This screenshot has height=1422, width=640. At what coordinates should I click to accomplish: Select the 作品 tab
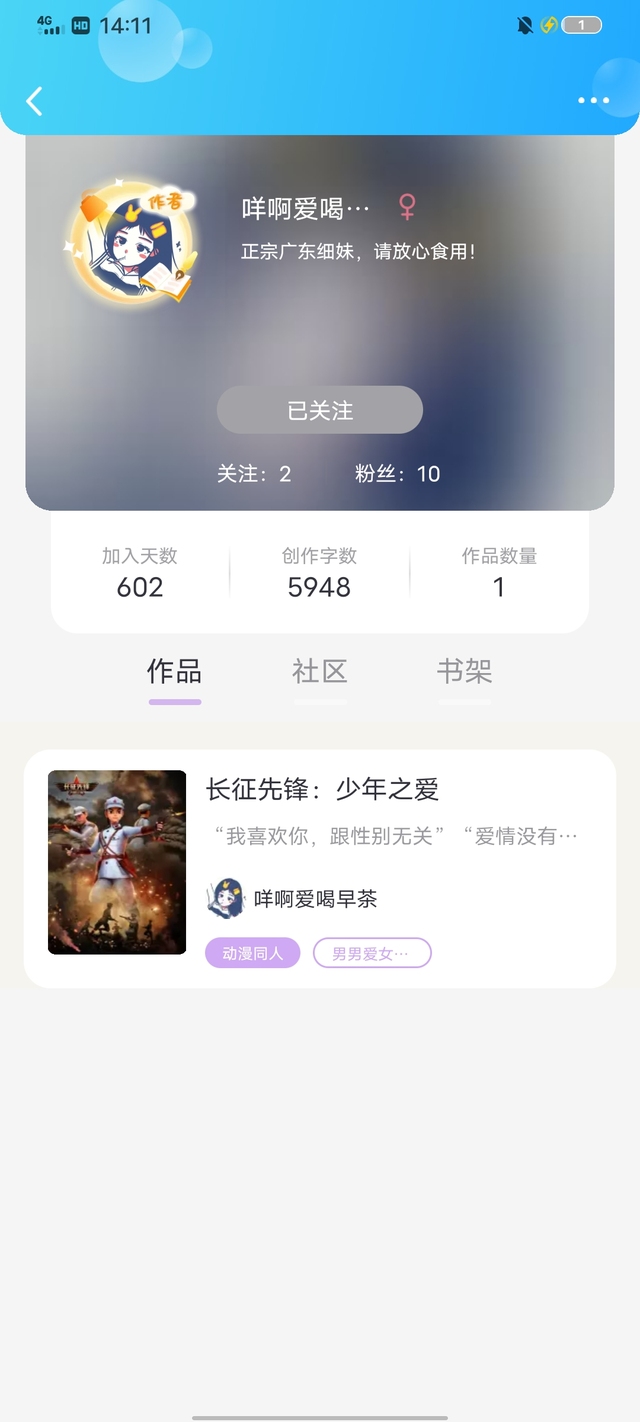tap(175, 672)
